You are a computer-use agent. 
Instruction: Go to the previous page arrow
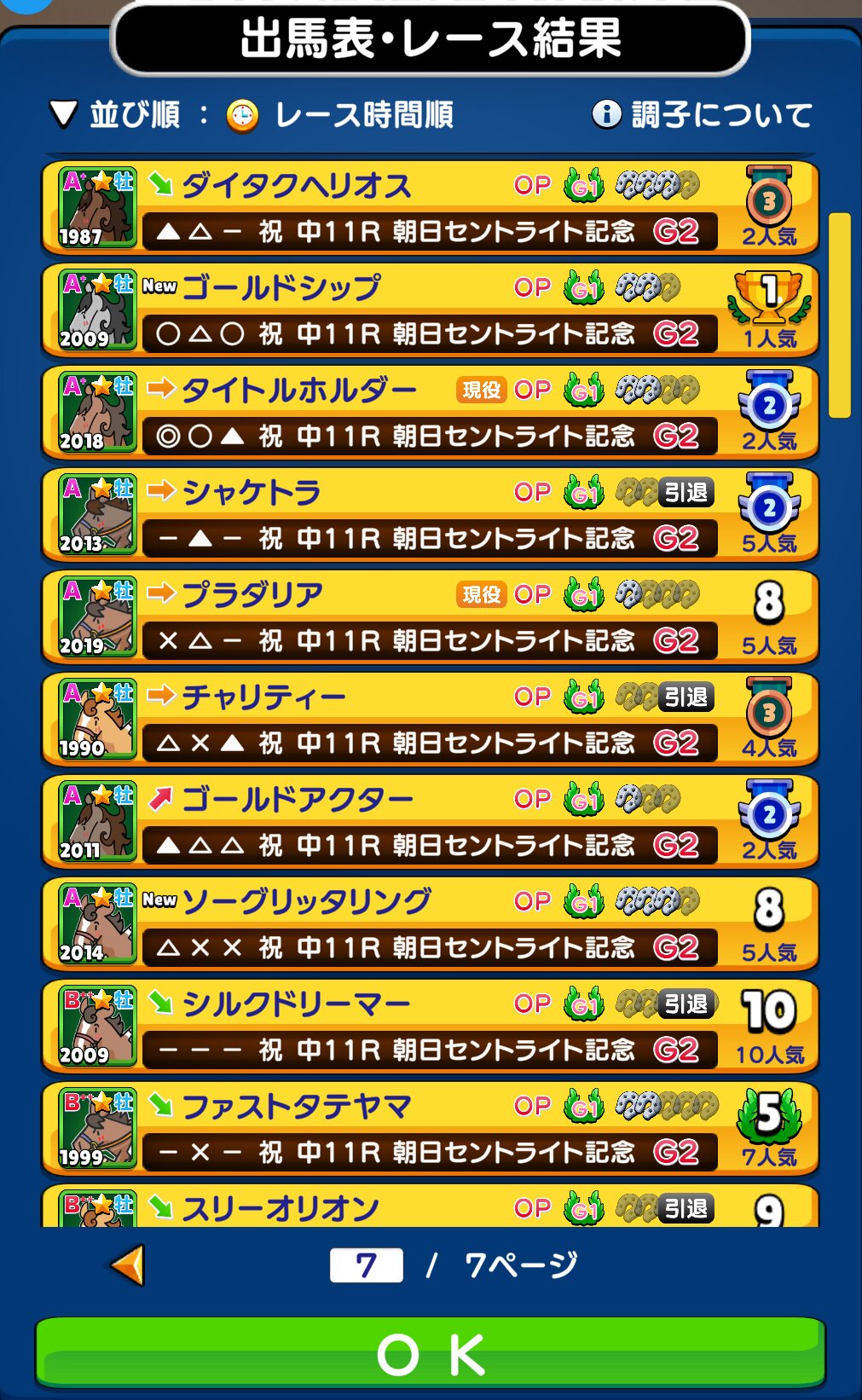[x=129, y=1265]
